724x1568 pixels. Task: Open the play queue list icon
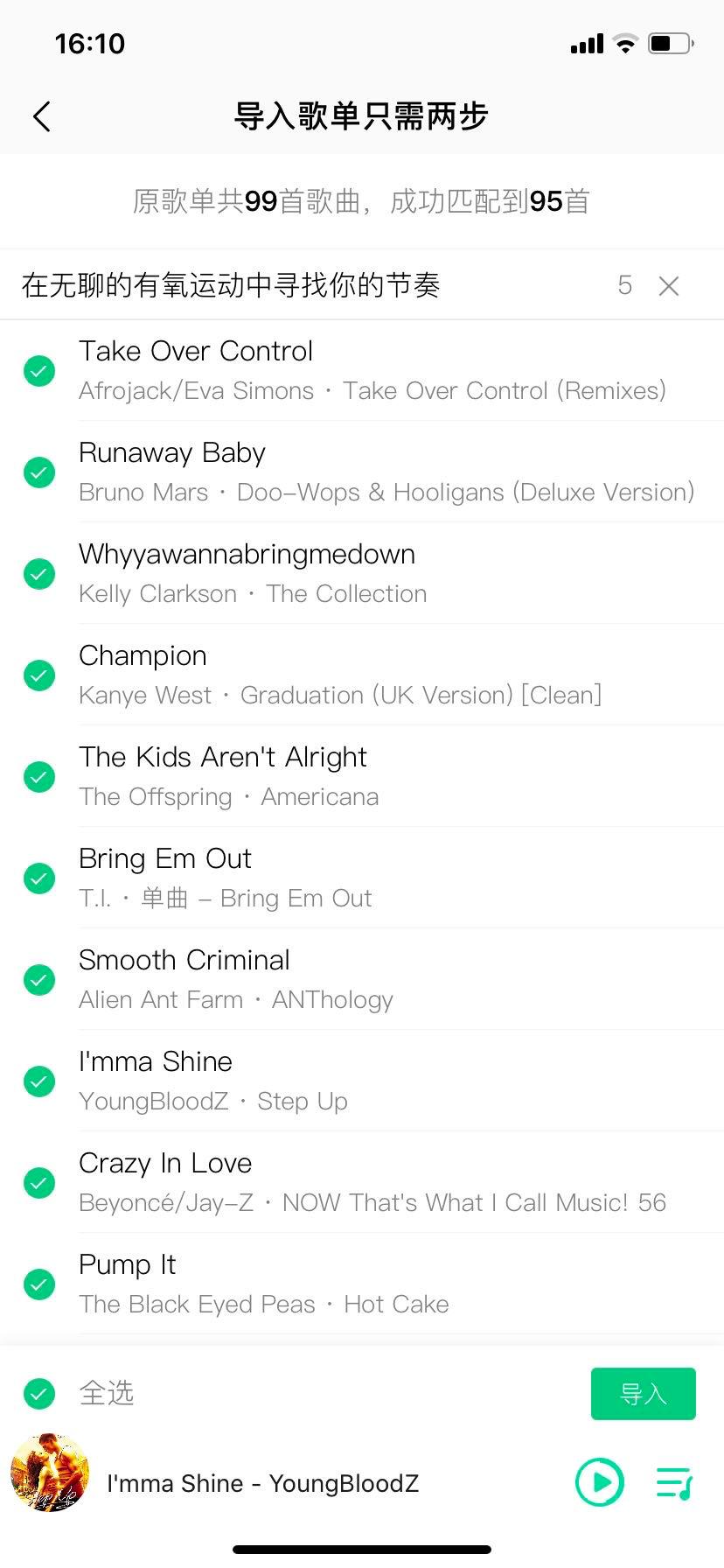tap(674, 1483)
